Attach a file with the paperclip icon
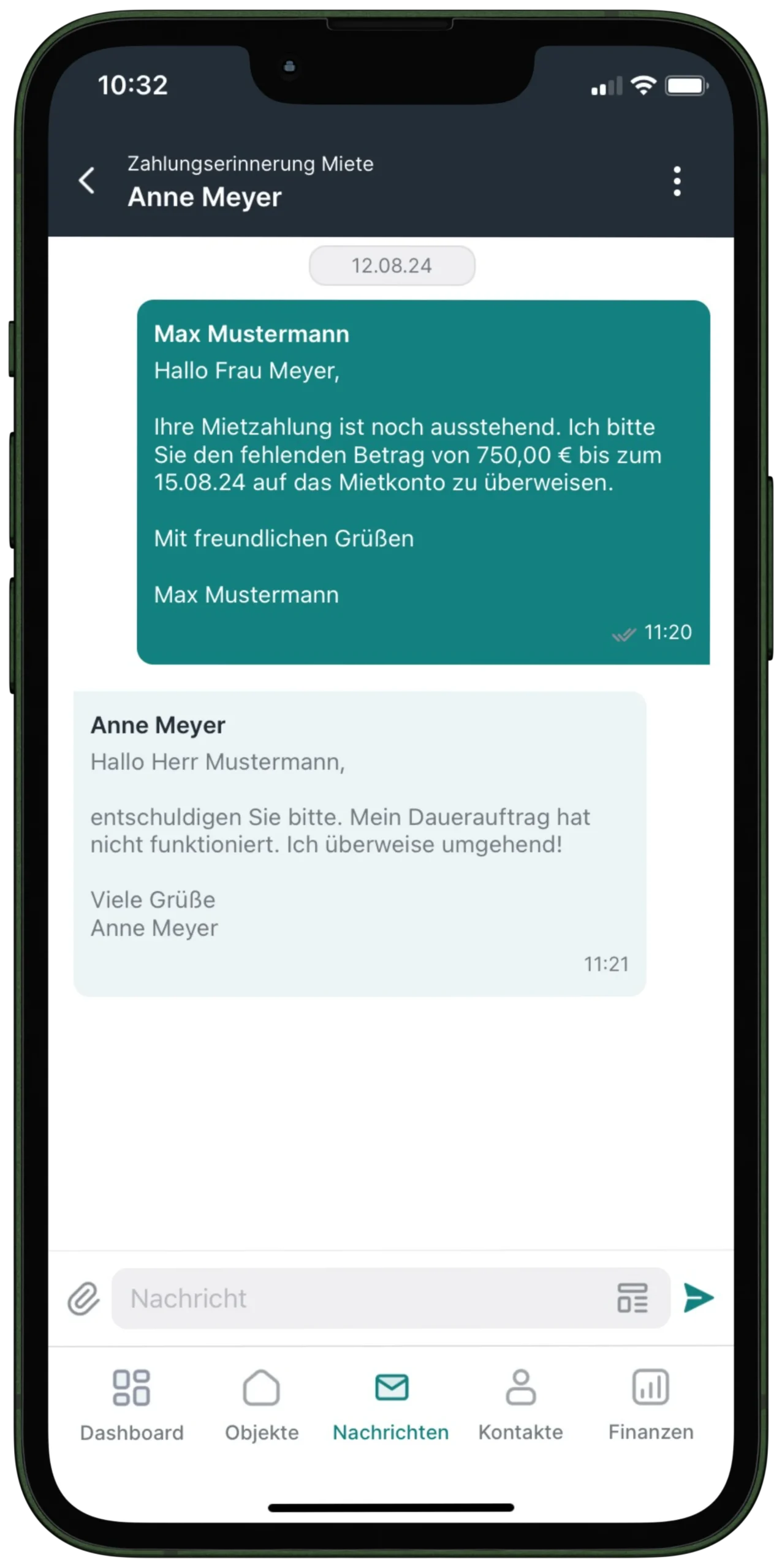782x1568 pixels. pos(83,1298)
